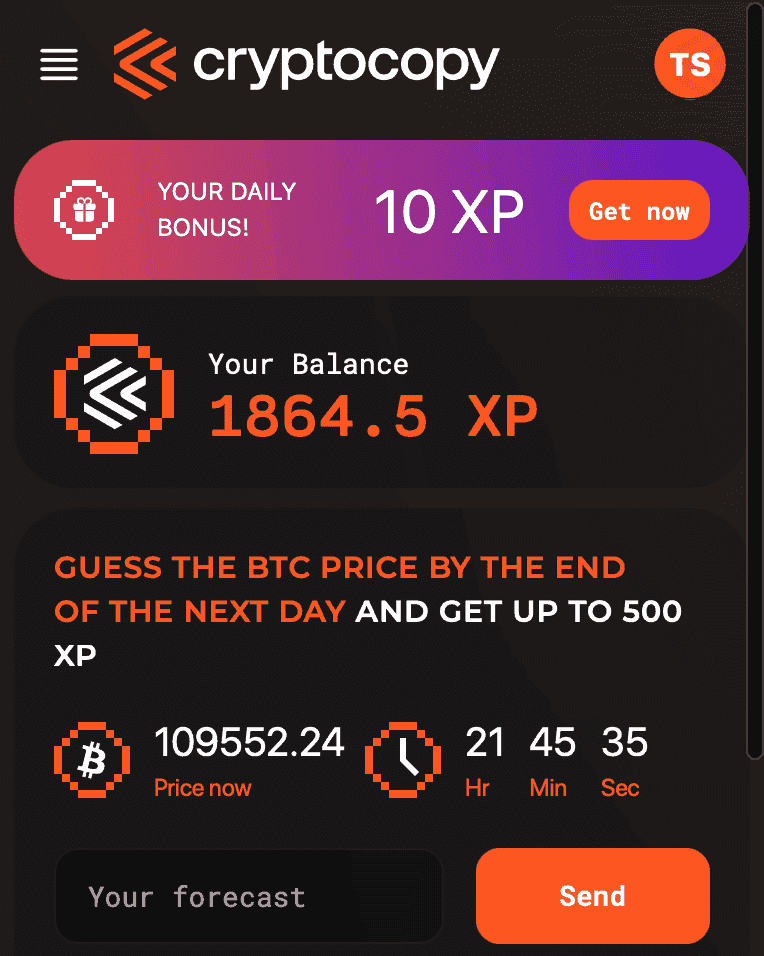The height and width of the screenshot is (956, 764).
Task: Select the 1864.5 XP balance value
Action: coord(373,415)
